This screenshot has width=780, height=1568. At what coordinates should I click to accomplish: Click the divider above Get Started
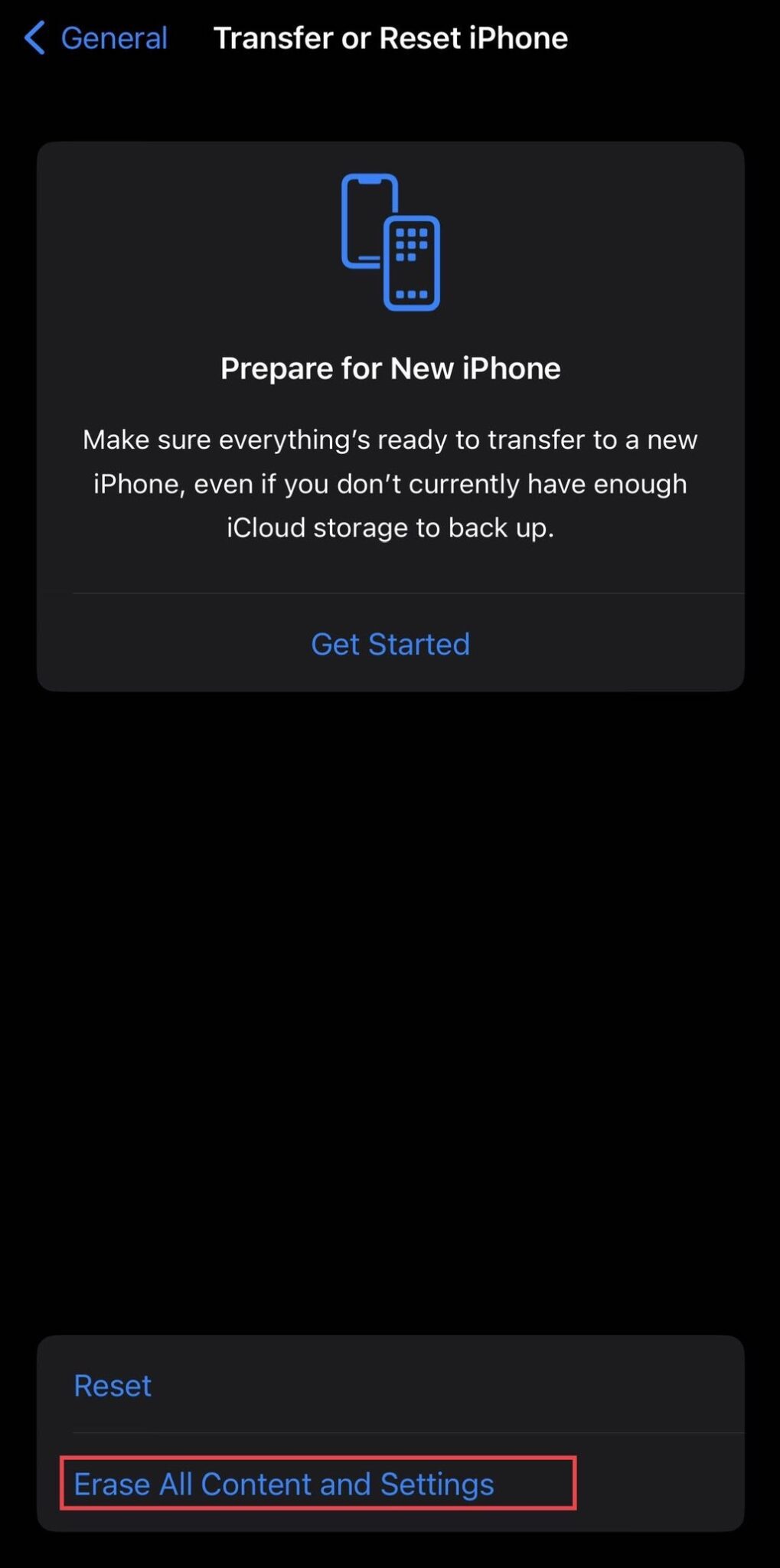[x=390, y=590]
